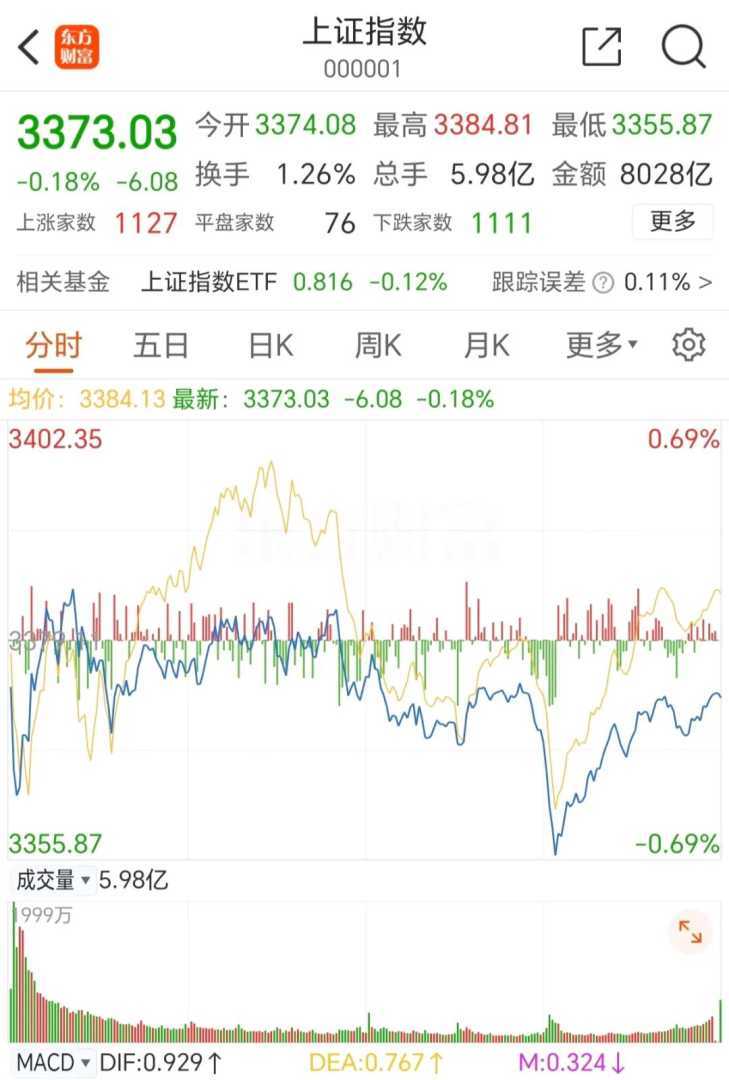Open chart settings gear
Screen dimensions: 729x1080
click(689, 346)
